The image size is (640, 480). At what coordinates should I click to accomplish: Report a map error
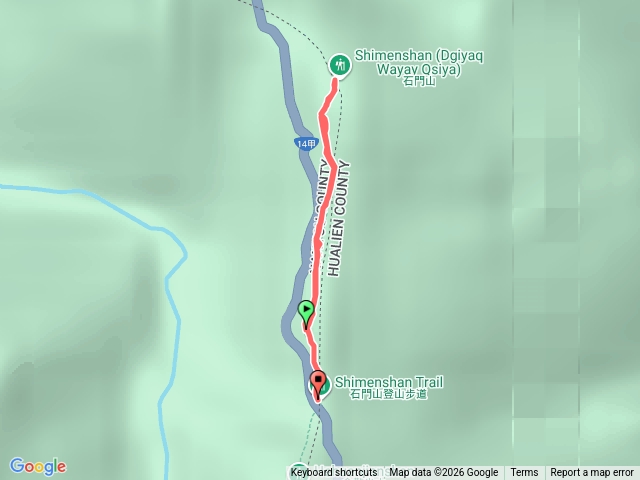pyautogui.click(x=592, y=473)
